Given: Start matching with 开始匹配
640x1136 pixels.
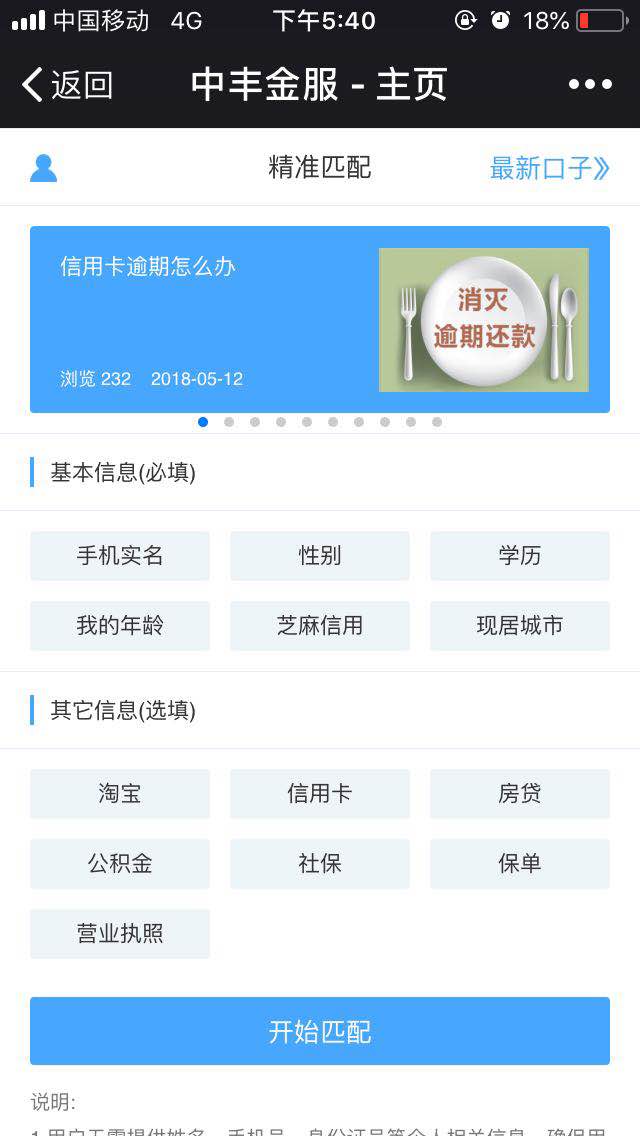Looking at the screenshot, I should point(320,1031).
